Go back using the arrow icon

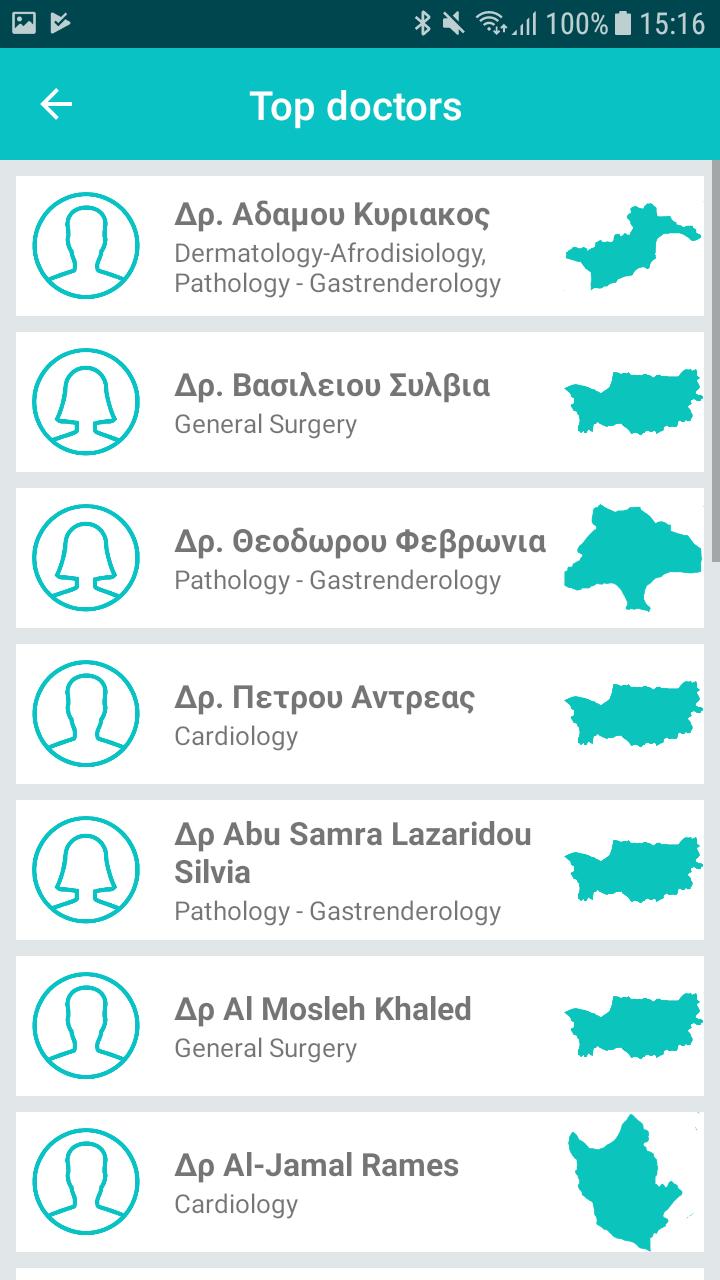pyautogui.click(x=56, y=104)
